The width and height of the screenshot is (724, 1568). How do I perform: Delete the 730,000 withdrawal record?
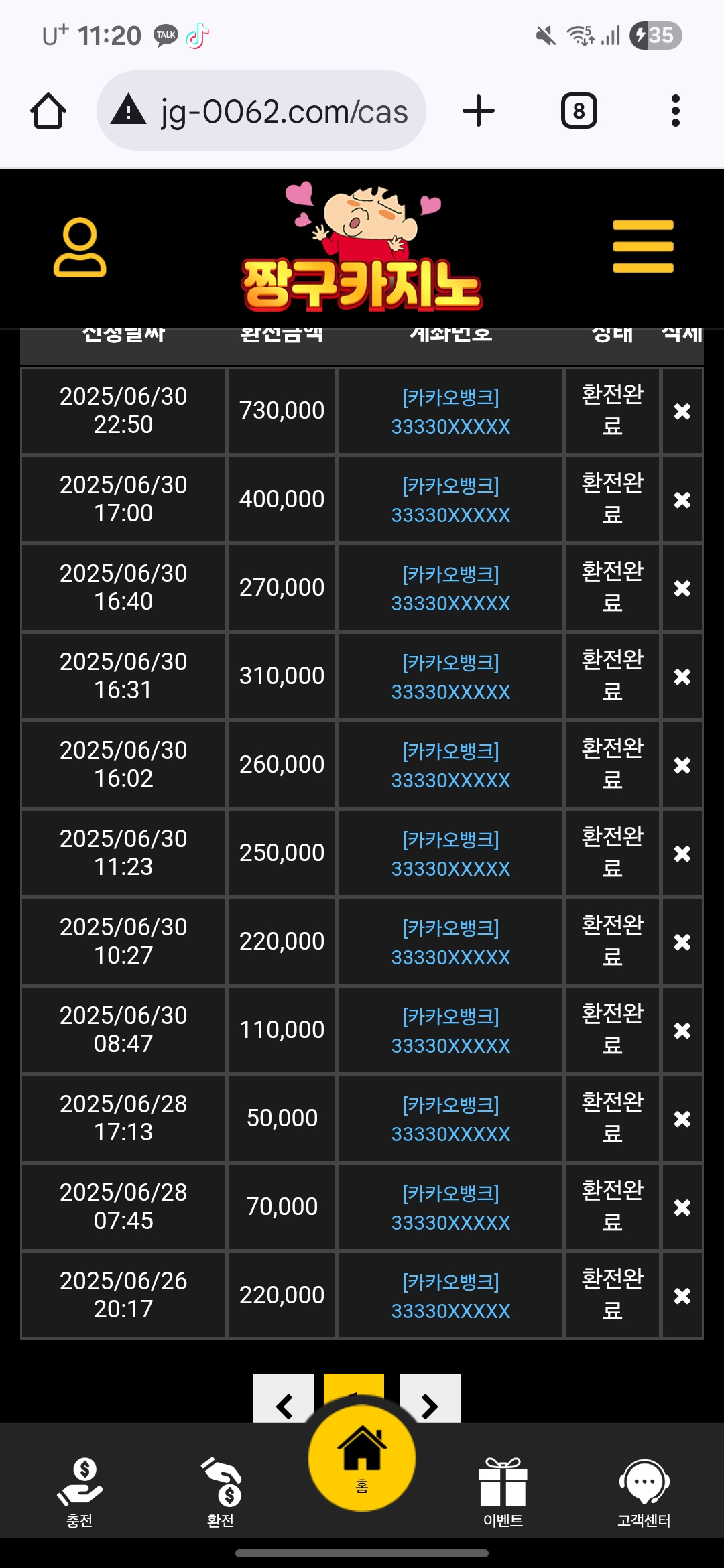[x=682, y=411]
